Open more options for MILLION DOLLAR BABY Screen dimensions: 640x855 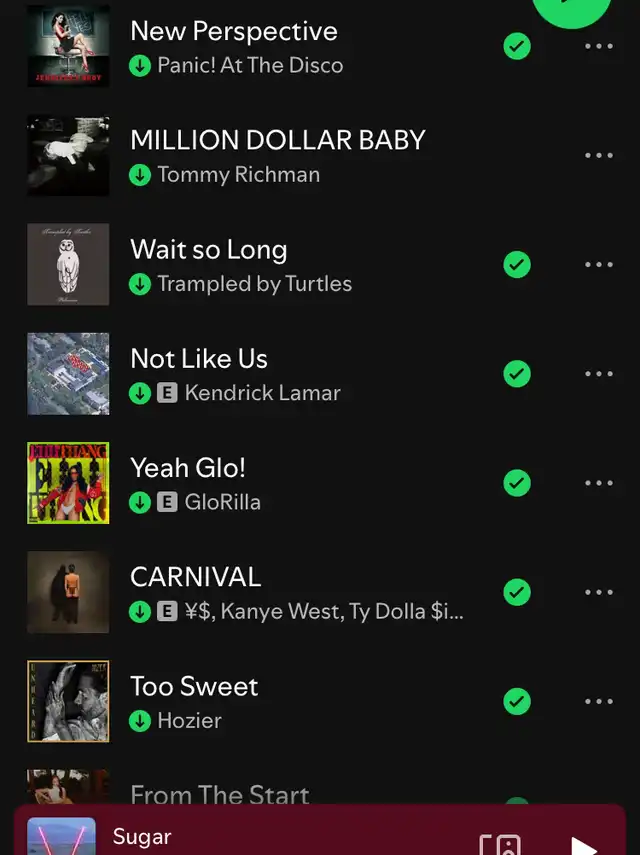click(x=598, y=155)
